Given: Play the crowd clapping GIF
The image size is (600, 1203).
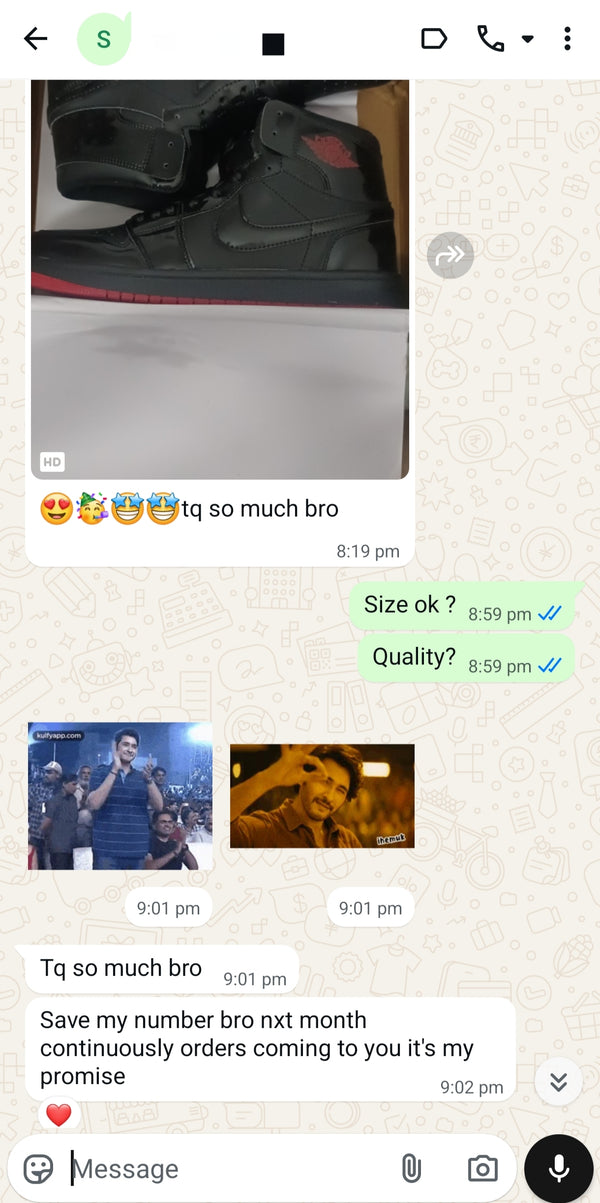Looking at the screenshot, I should 120,795.
